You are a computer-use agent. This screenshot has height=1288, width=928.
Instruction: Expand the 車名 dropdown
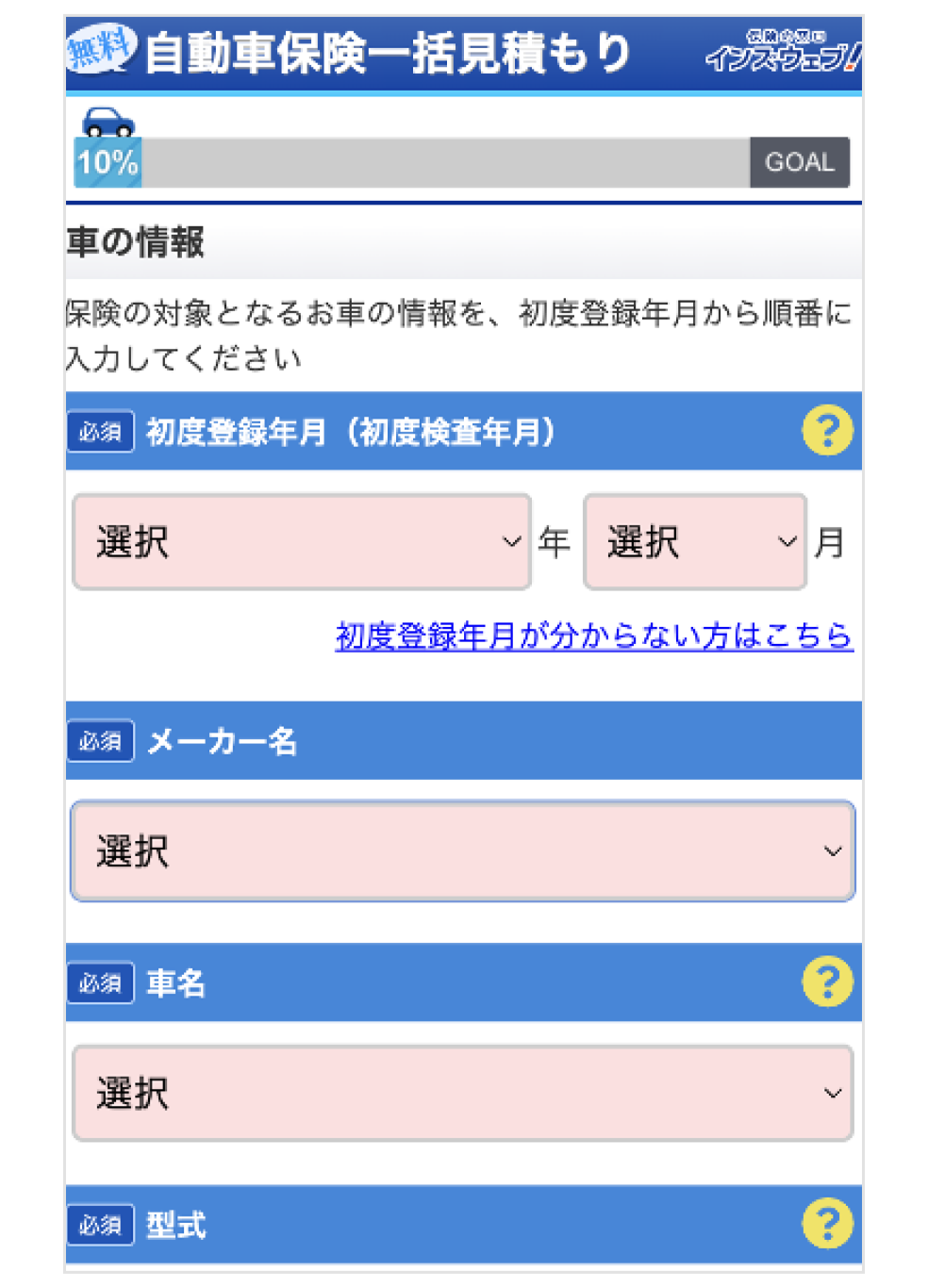462,1093
